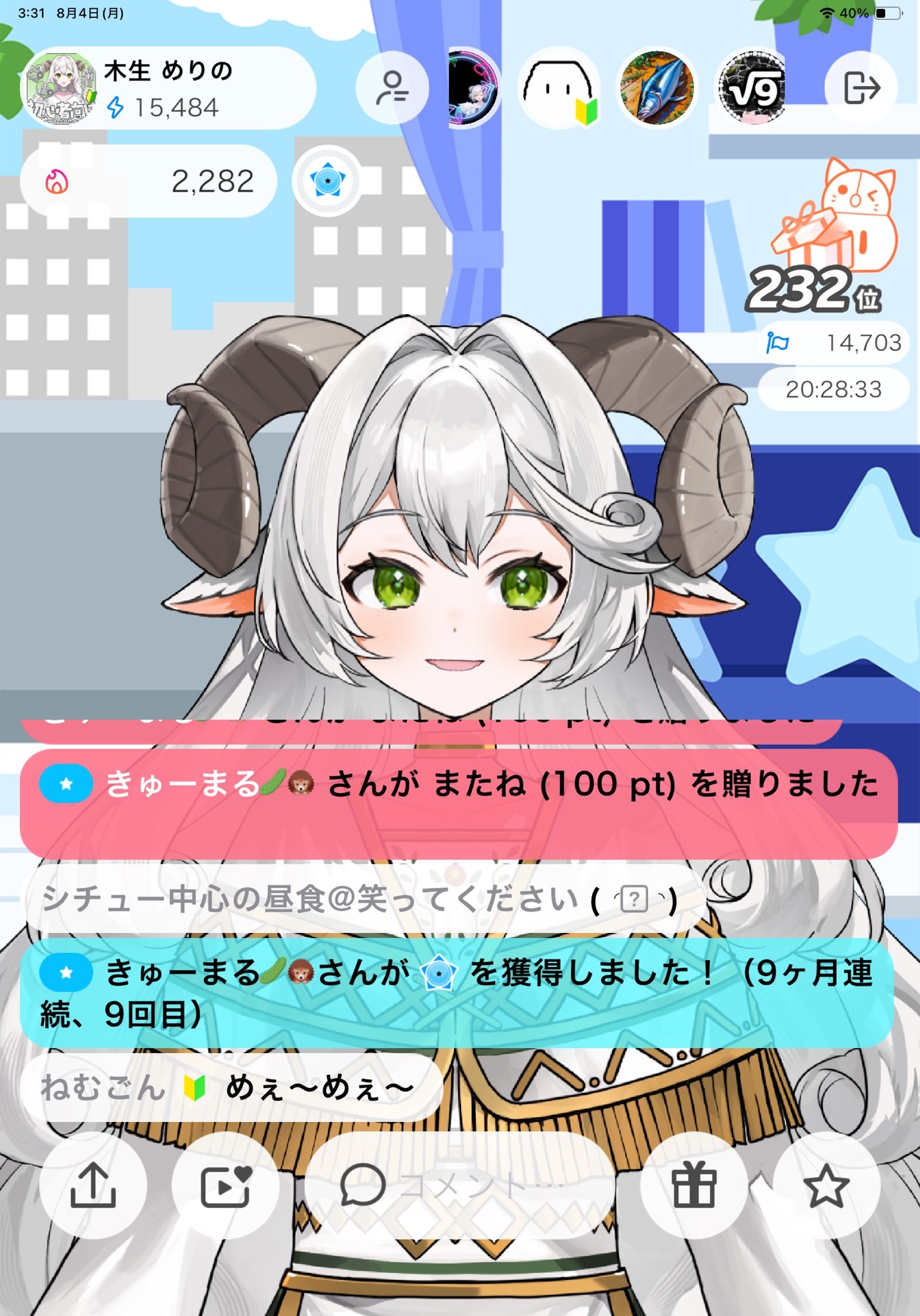
Task: Tap the コメント comment field
Action: click(x=460, y=1186)
